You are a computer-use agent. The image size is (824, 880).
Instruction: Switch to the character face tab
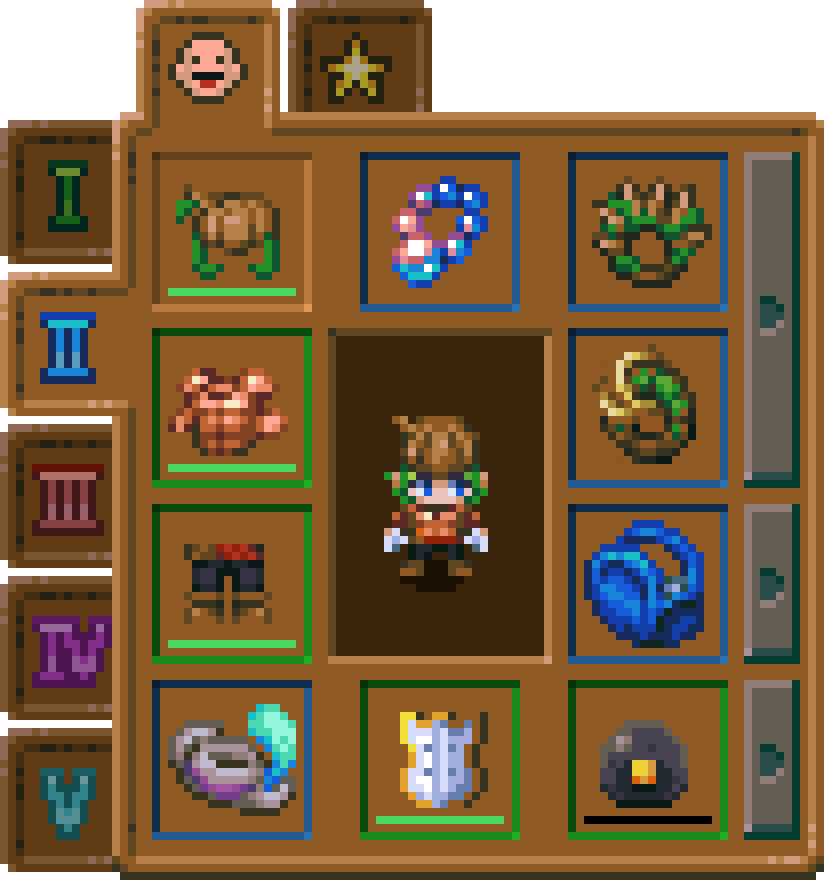pyautogui.click(x=208, y=68)
